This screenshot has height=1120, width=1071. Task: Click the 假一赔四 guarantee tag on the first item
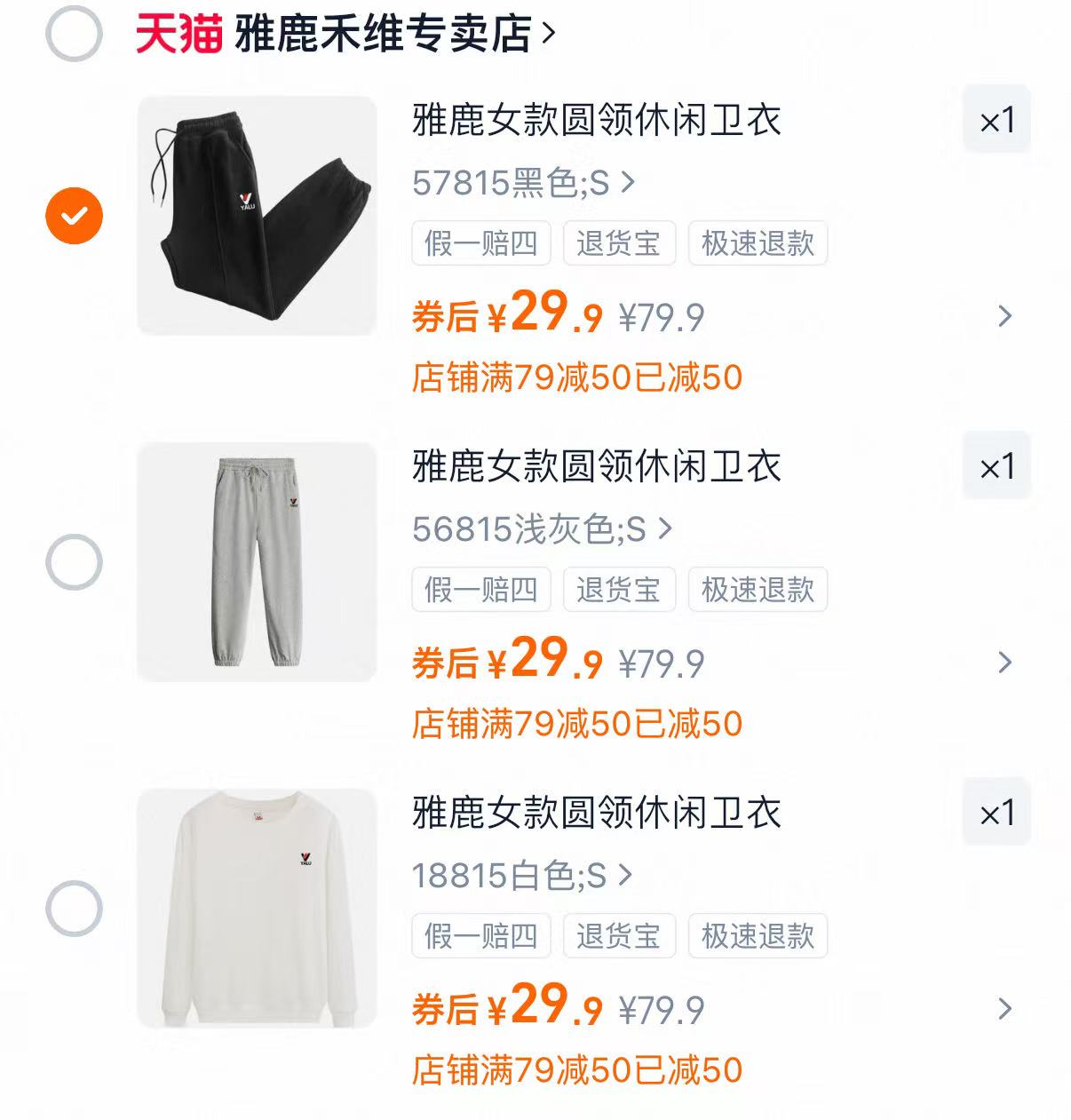pos(480,243)
